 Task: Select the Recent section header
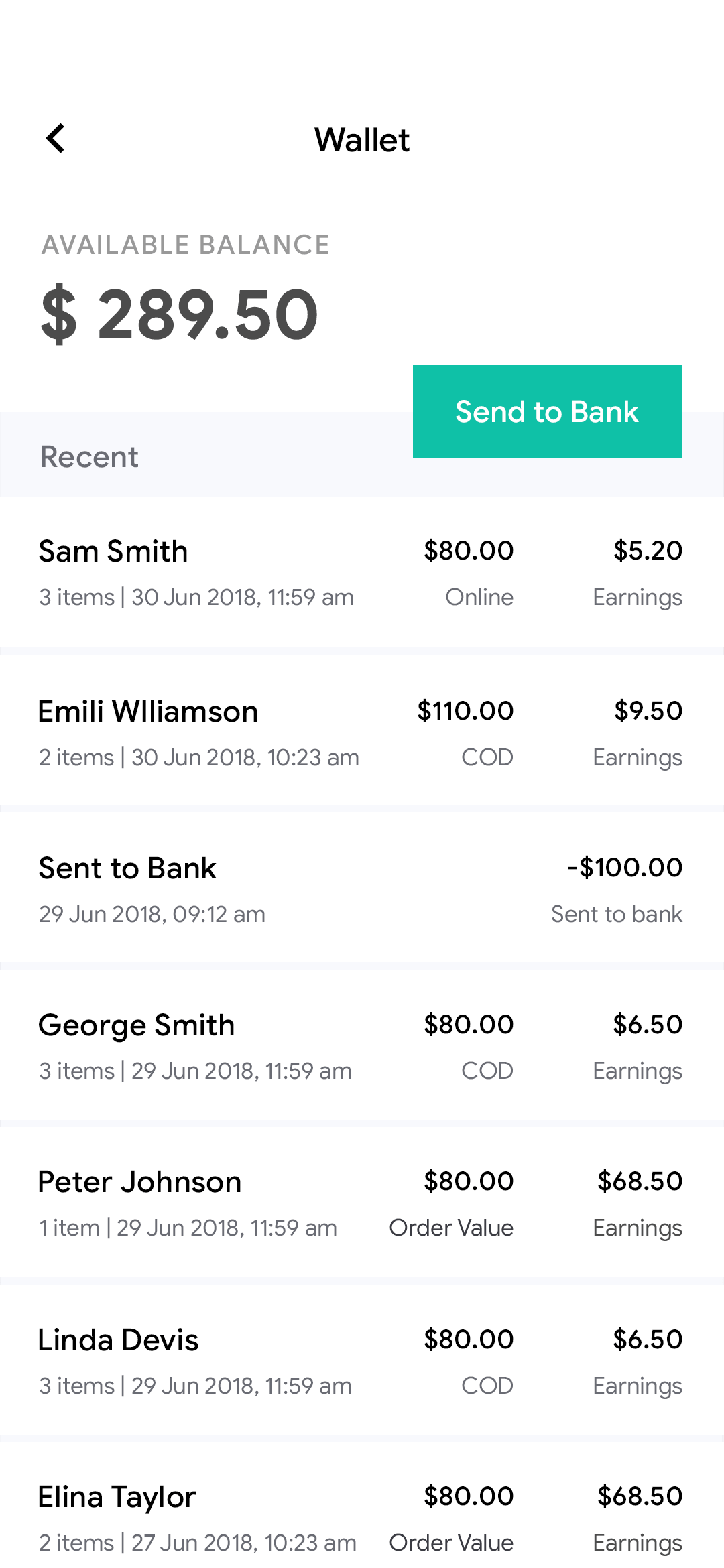89,456
